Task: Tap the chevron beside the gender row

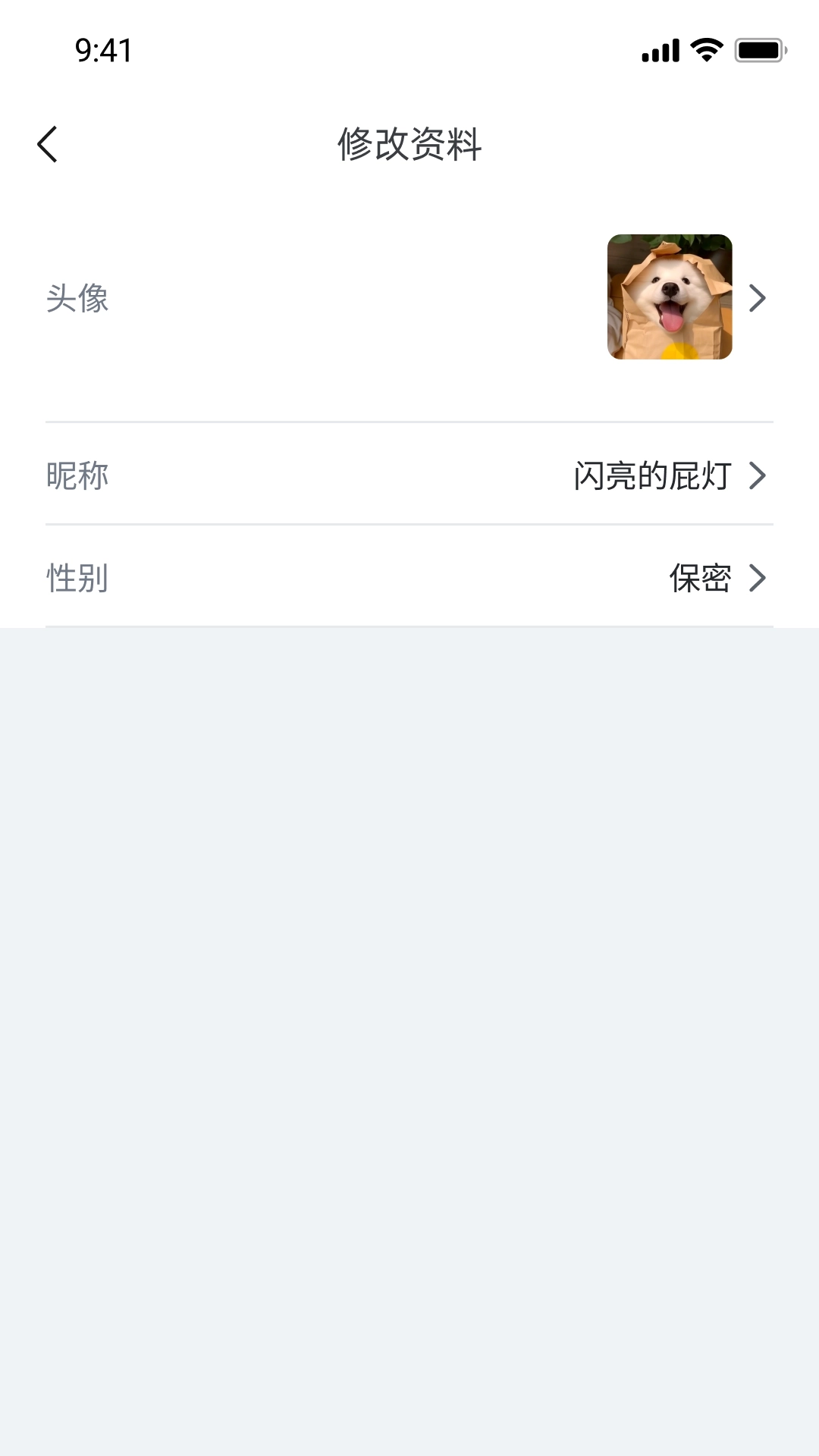Action: click(758, 578)
